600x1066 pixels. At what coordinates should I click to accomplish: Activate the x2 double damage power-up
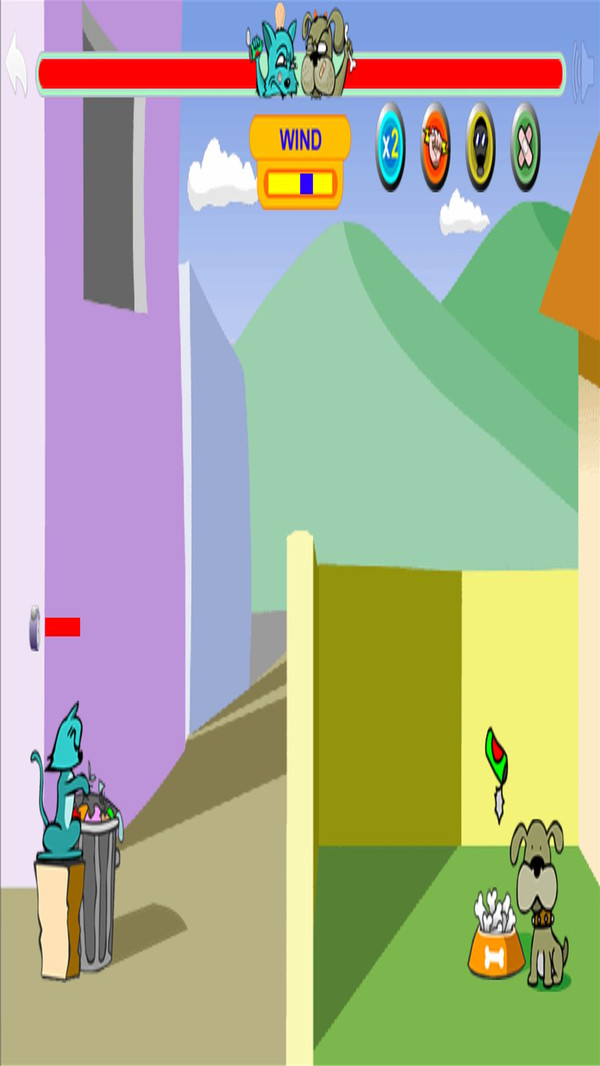(390, 146)
